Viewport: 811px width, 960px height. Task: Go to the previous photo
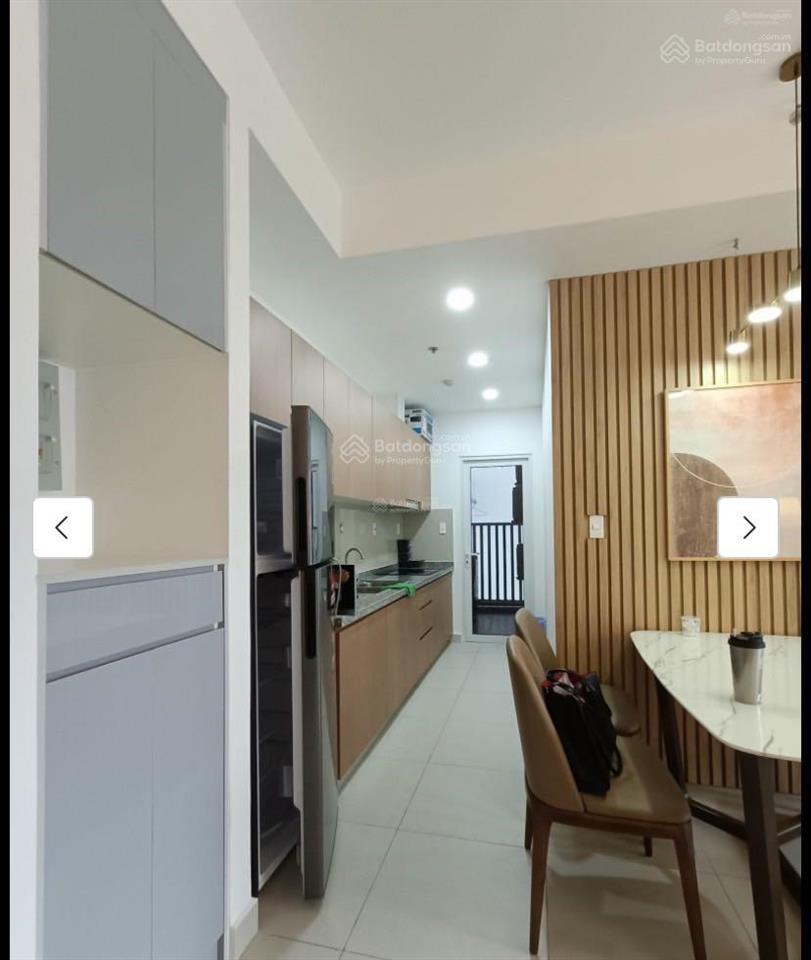pos(63,527)
